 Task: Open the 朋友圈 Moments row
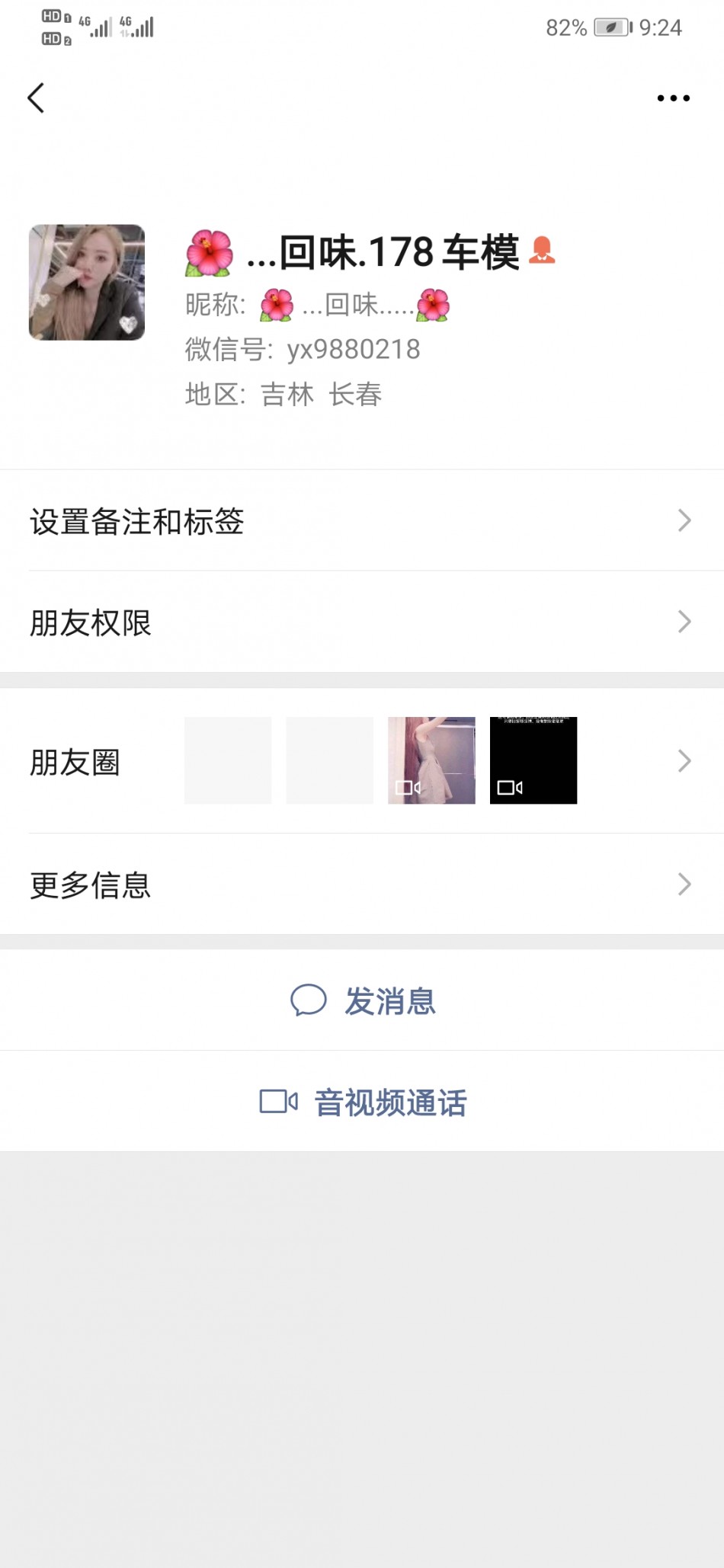tap(362, 760)
